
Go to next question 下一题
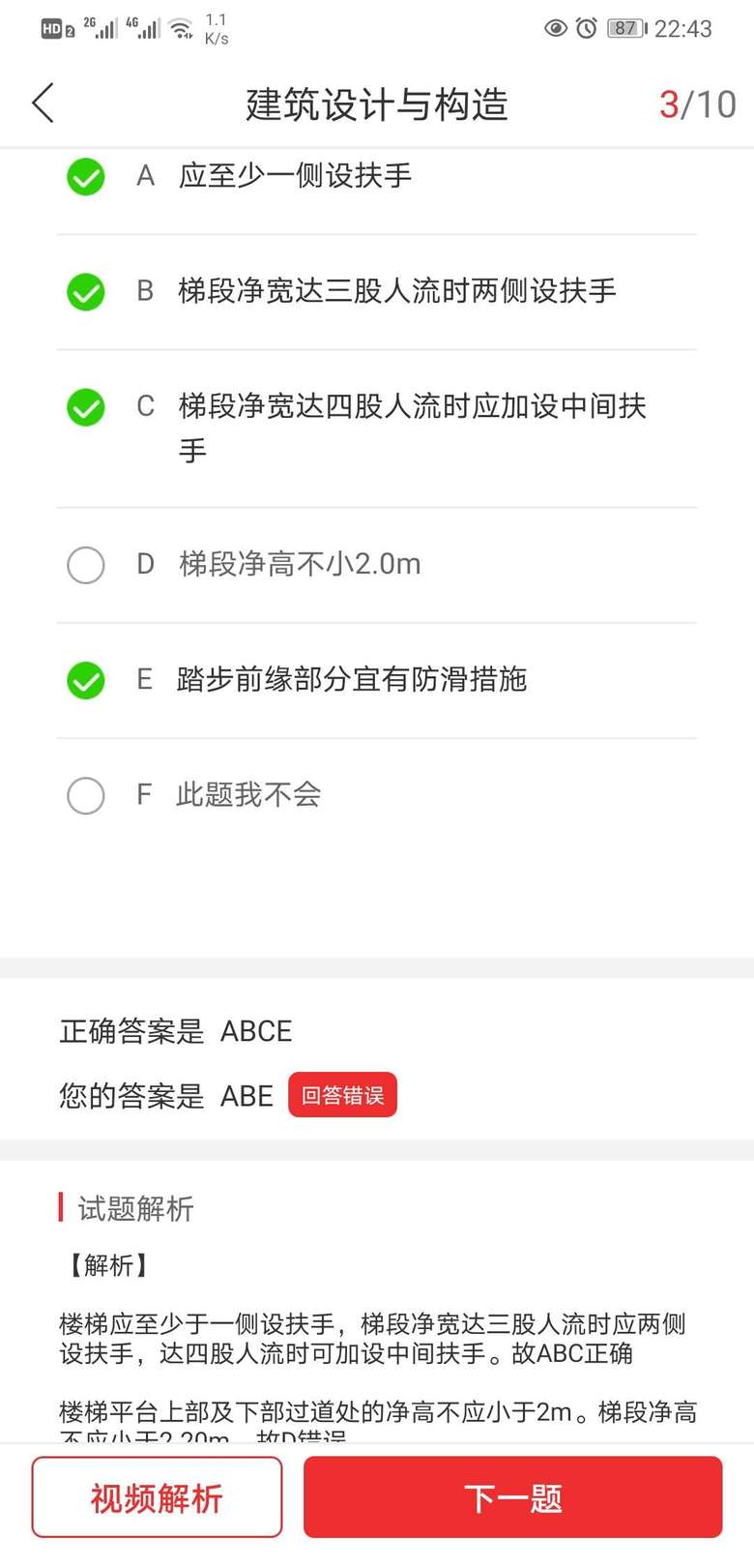(512, 1497)
